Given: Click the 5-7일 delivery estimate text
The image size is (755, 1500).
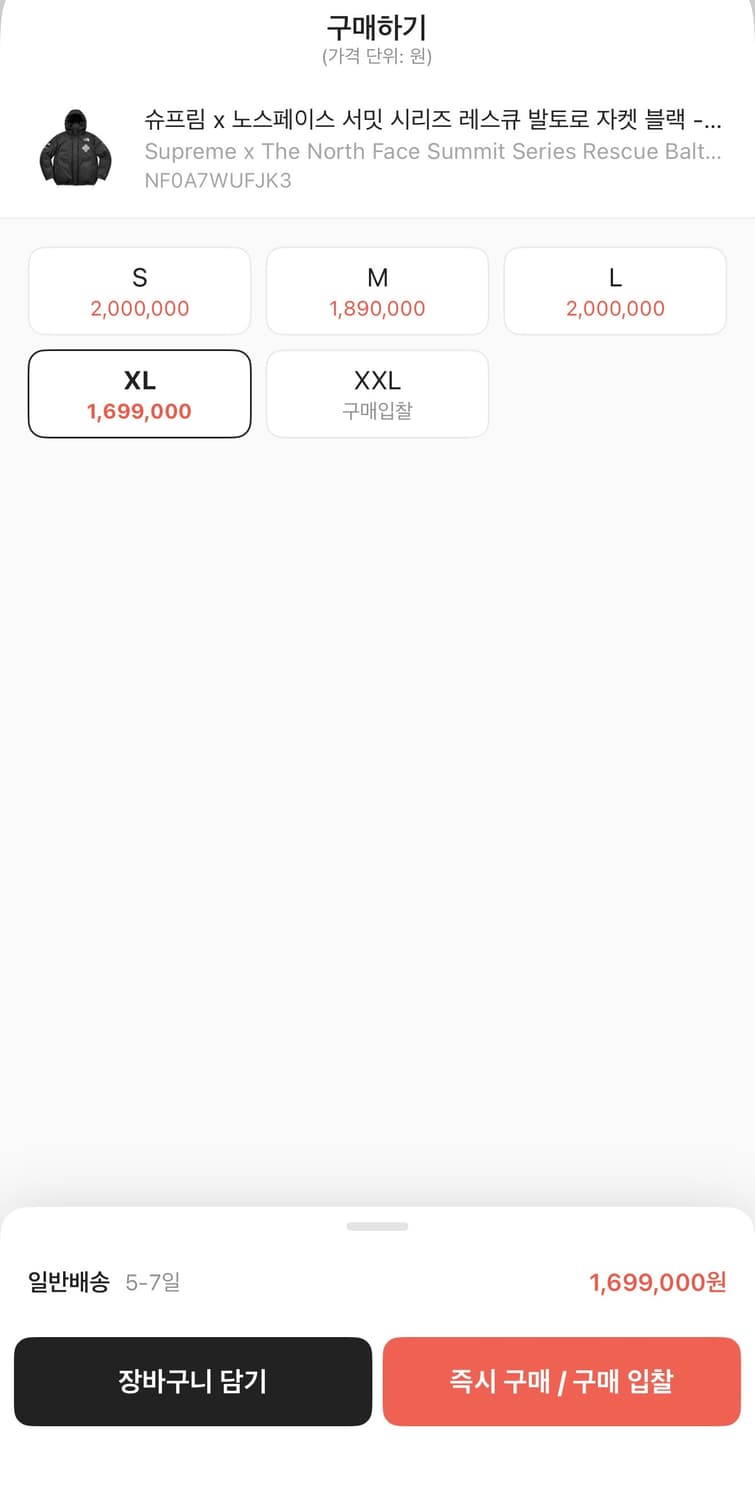Looking at the screenshot, I should [x=150, y=1283].
